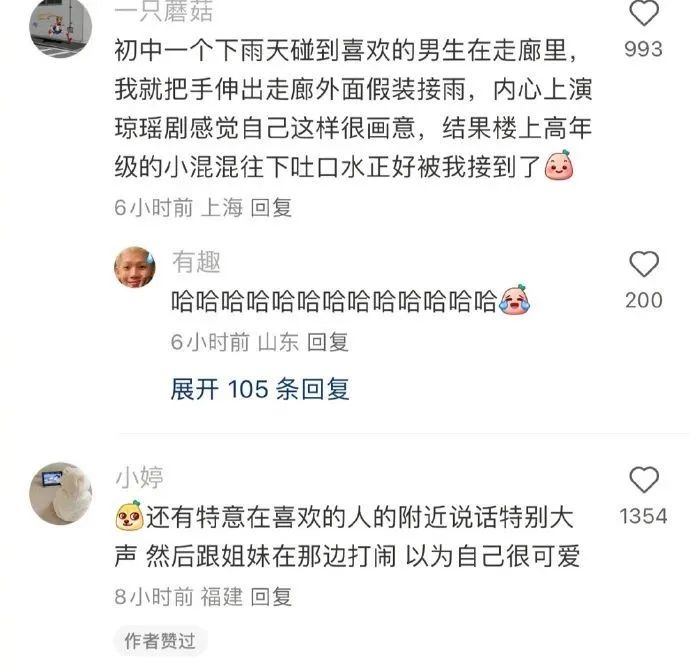Reply to 有趣's comment
The width and height of the screenshot is (690, 669).
click(327, 342)
